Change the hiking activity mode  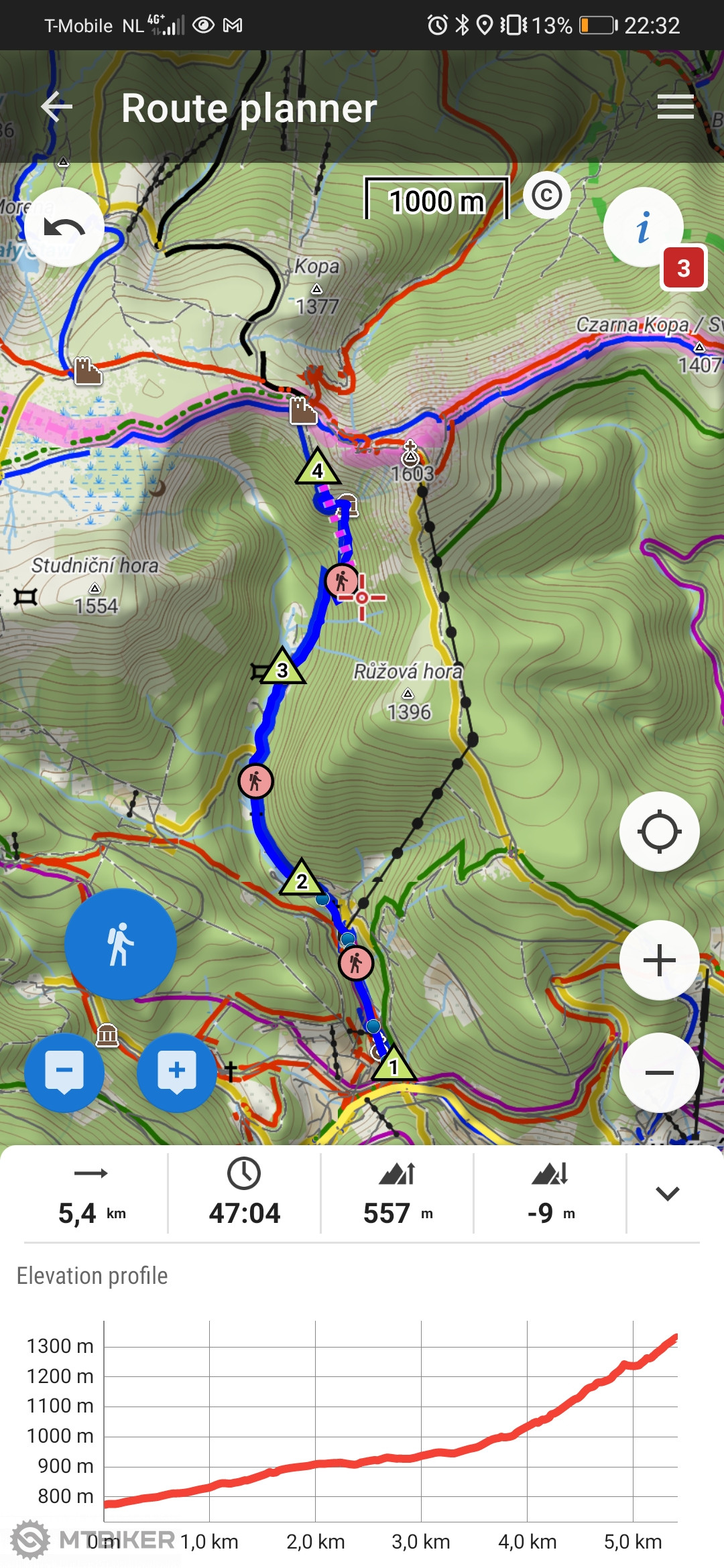[x=121, y=944]
